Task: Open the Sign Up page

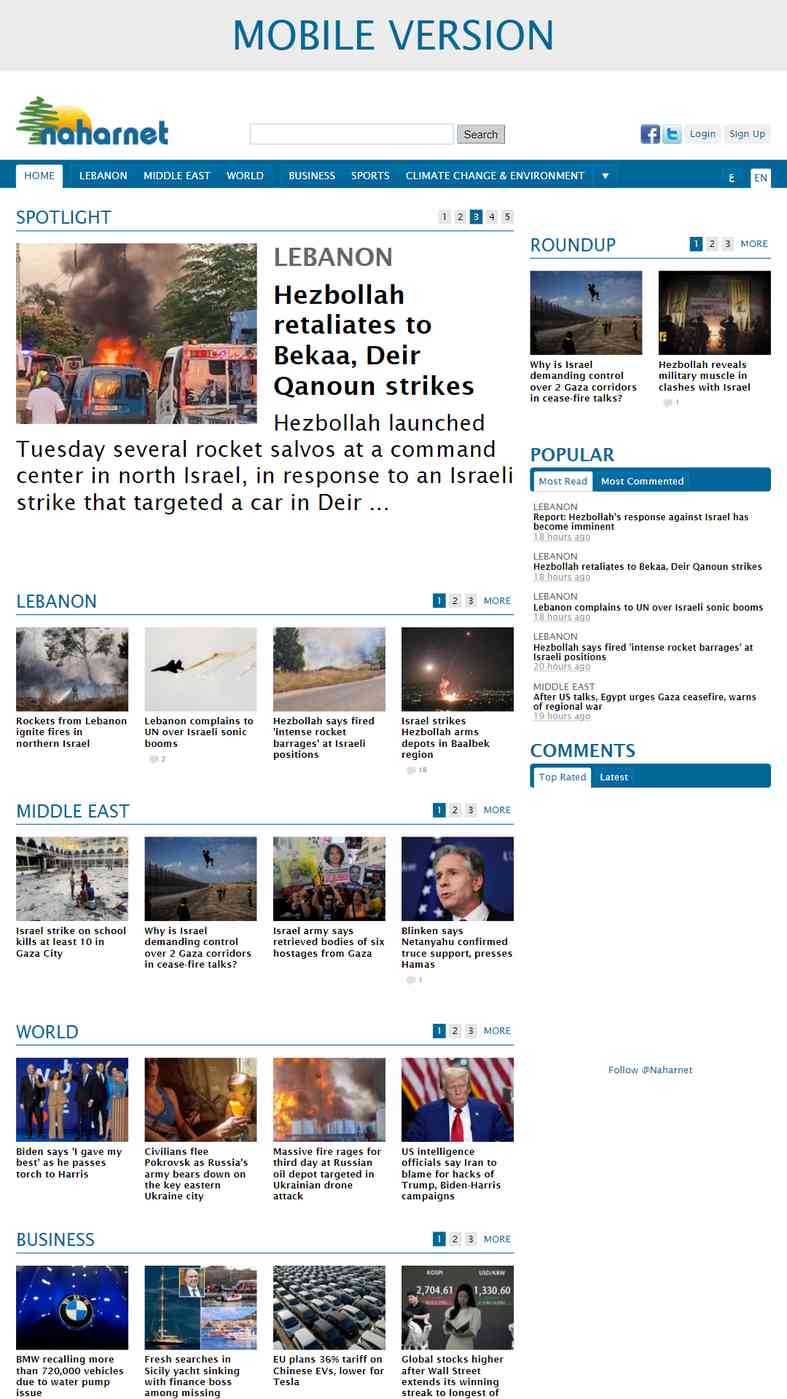Action: click(x=747, y=134)
